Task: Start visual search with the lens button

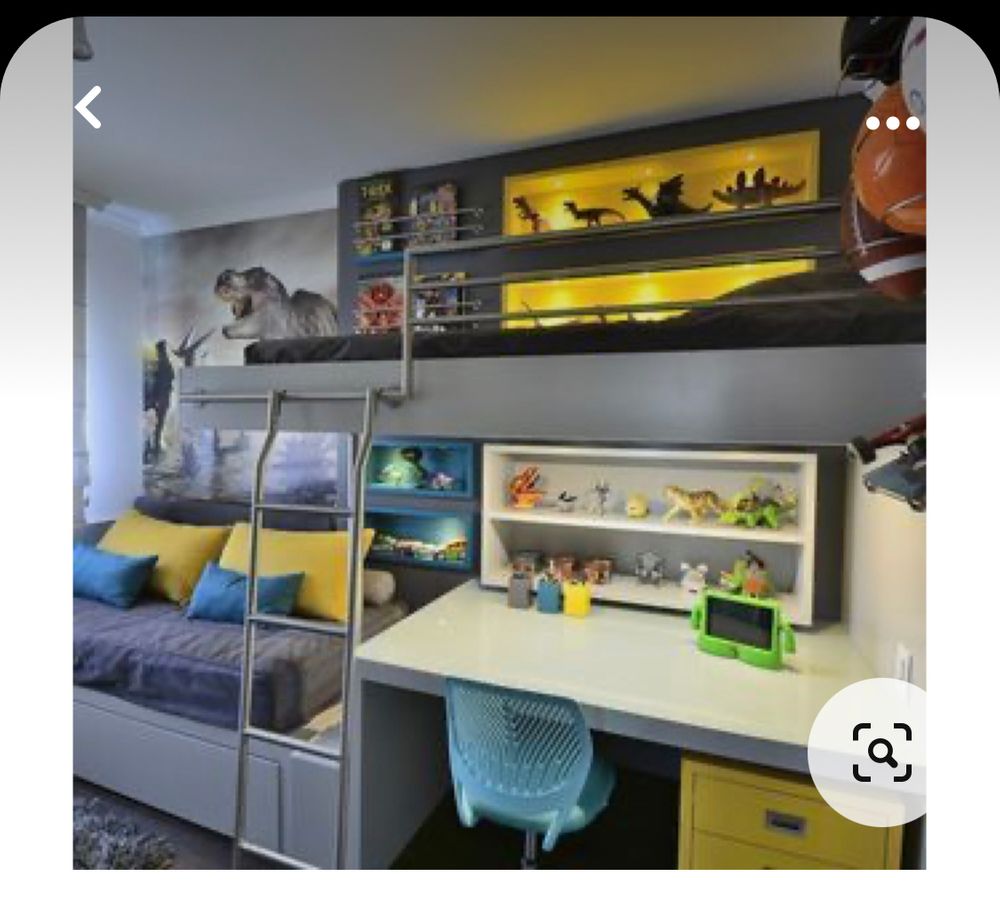Action: pyautogui.click(x=881, y=751)
